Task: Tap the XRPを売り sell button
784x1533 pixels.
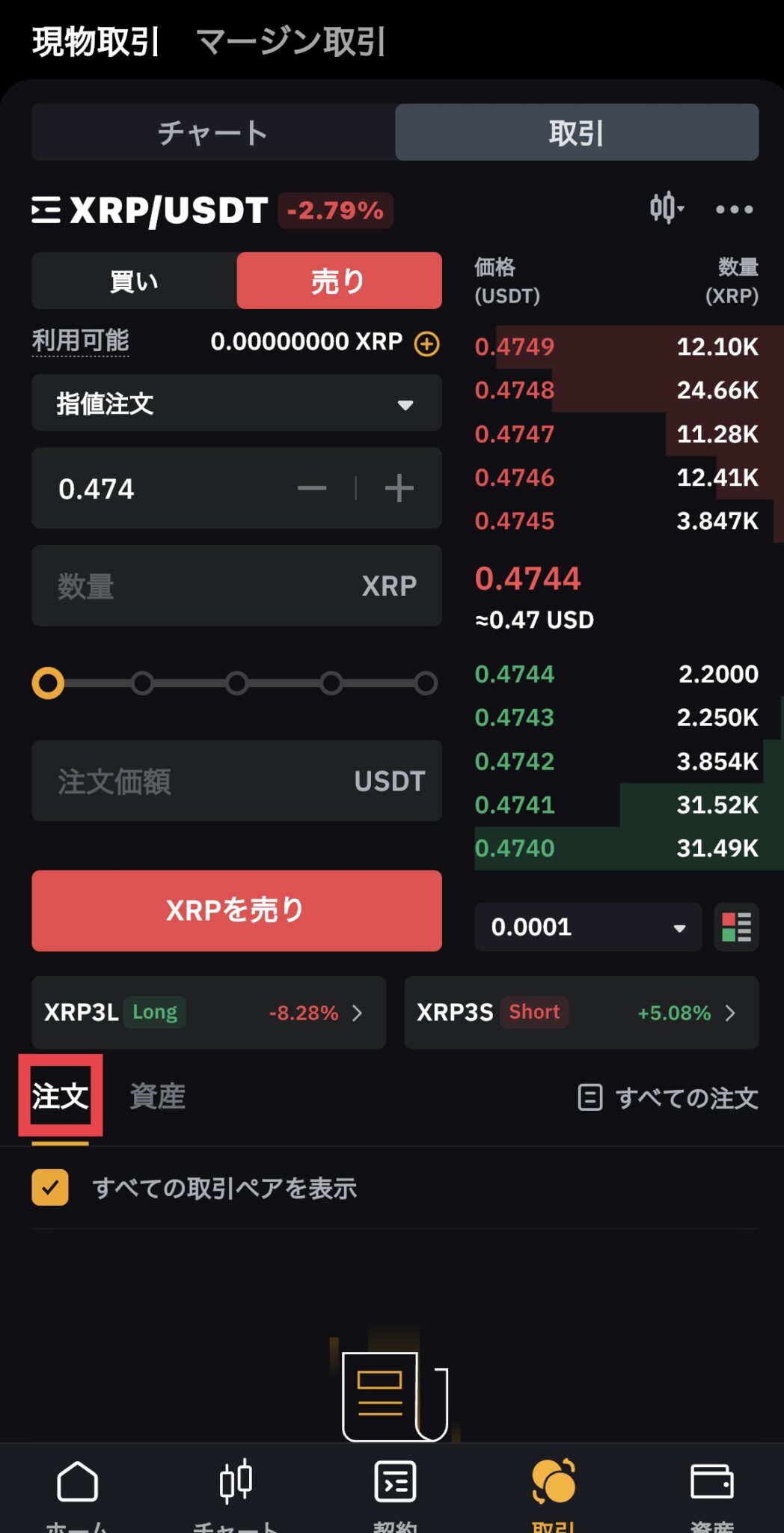Action: click(x=236, y=910)
